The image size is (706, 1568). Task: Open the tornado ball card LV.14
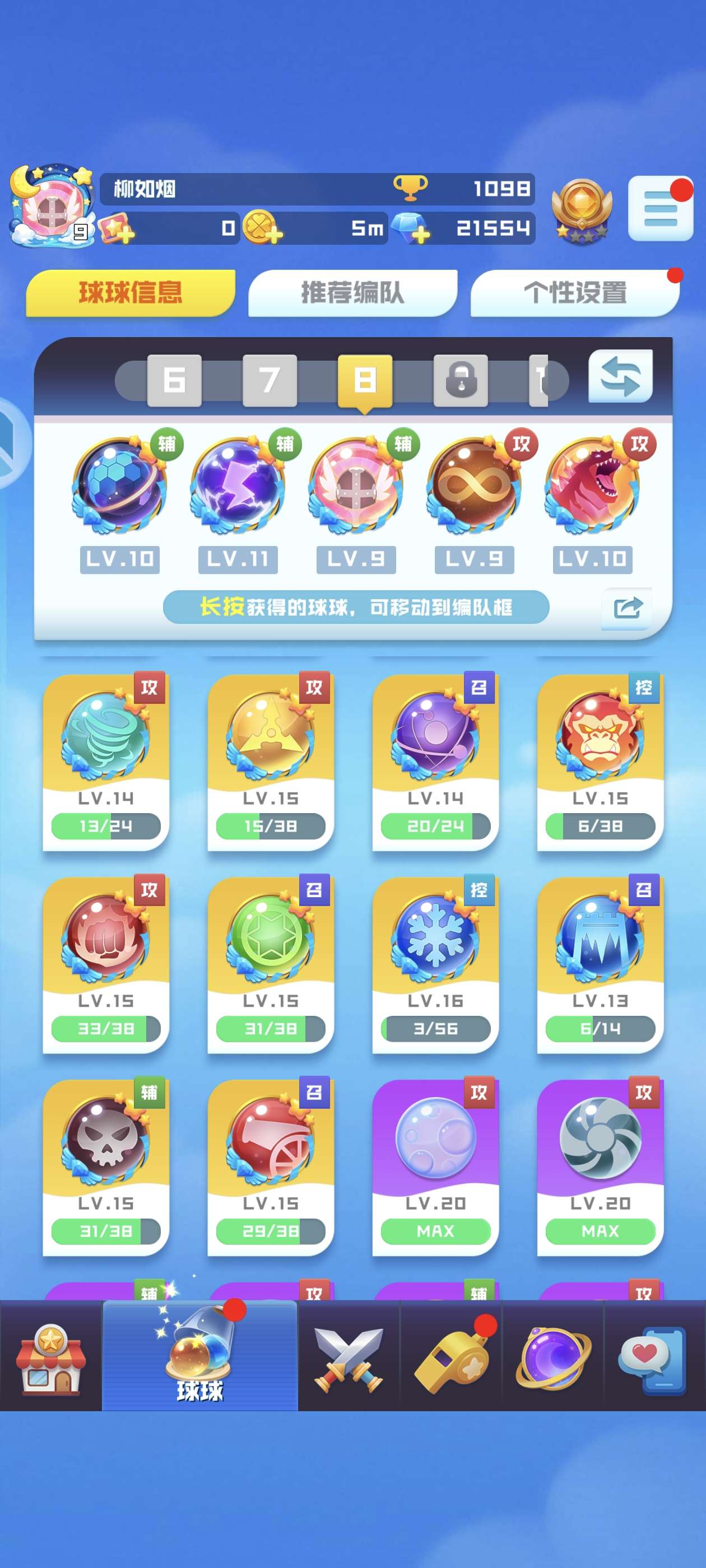pos(105,761)
